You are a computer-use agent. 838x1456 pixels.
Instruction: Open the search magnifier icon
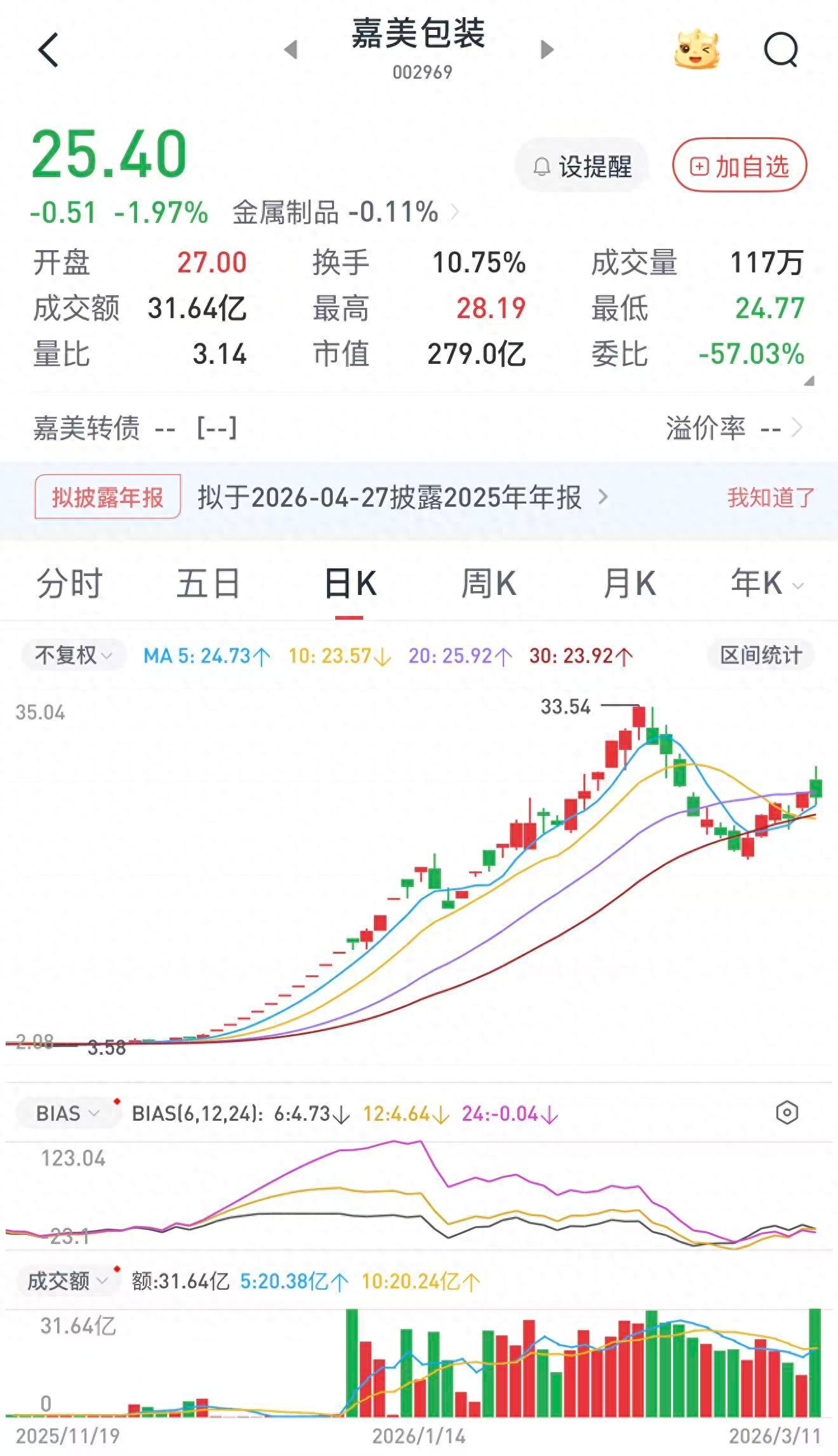780,50
